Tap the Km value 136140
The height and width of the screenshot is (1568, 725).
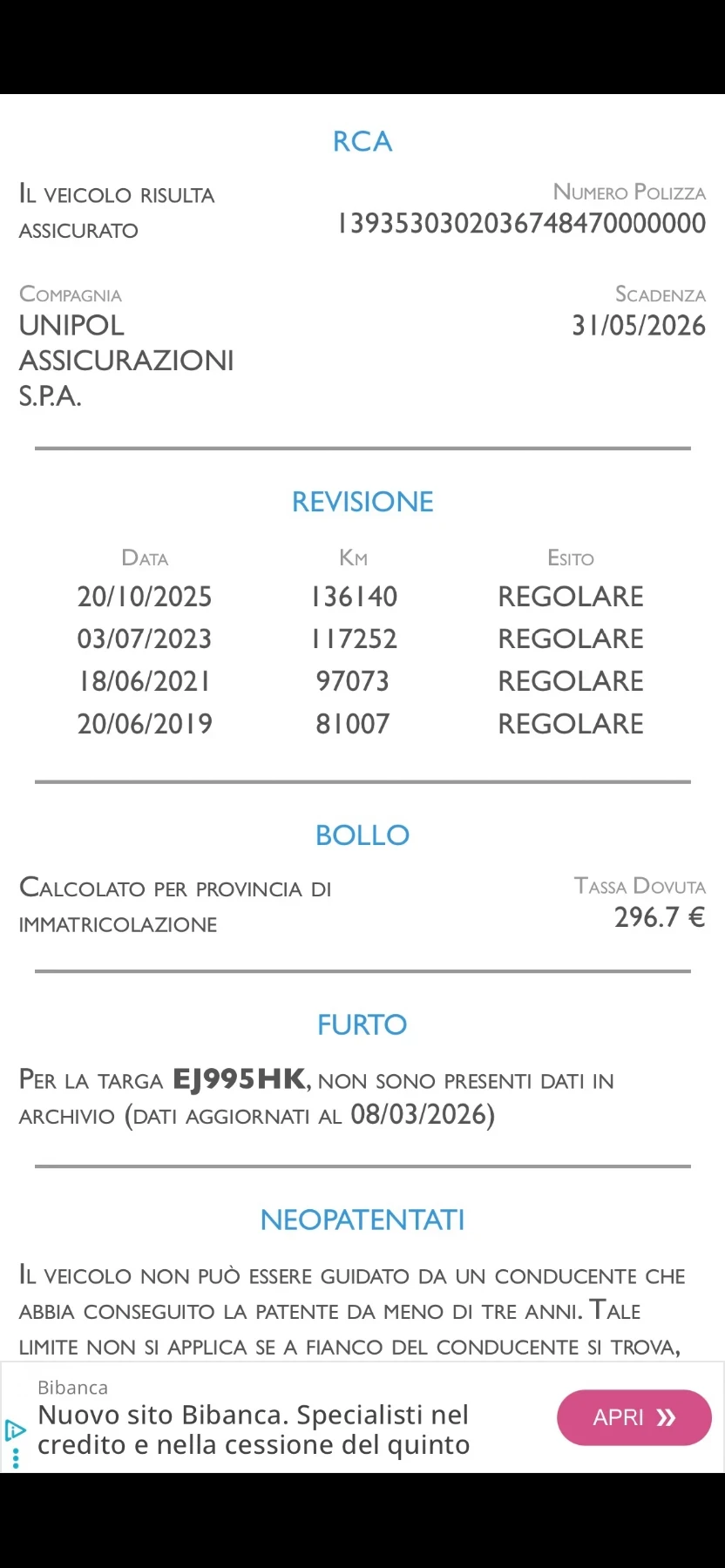353,597
